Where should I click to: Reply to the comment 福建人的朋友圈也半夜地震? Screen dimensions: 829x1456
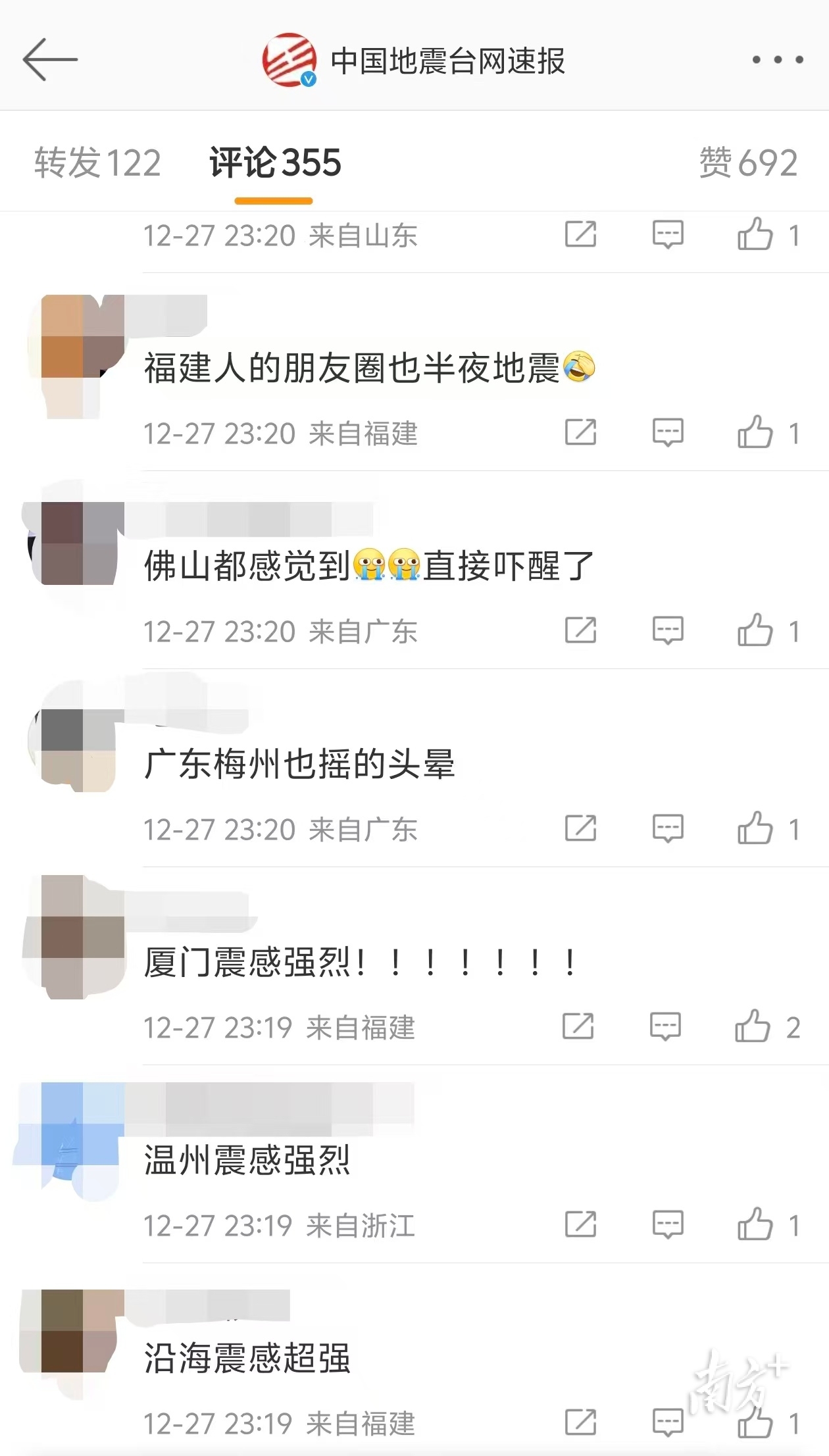[667, 432]
